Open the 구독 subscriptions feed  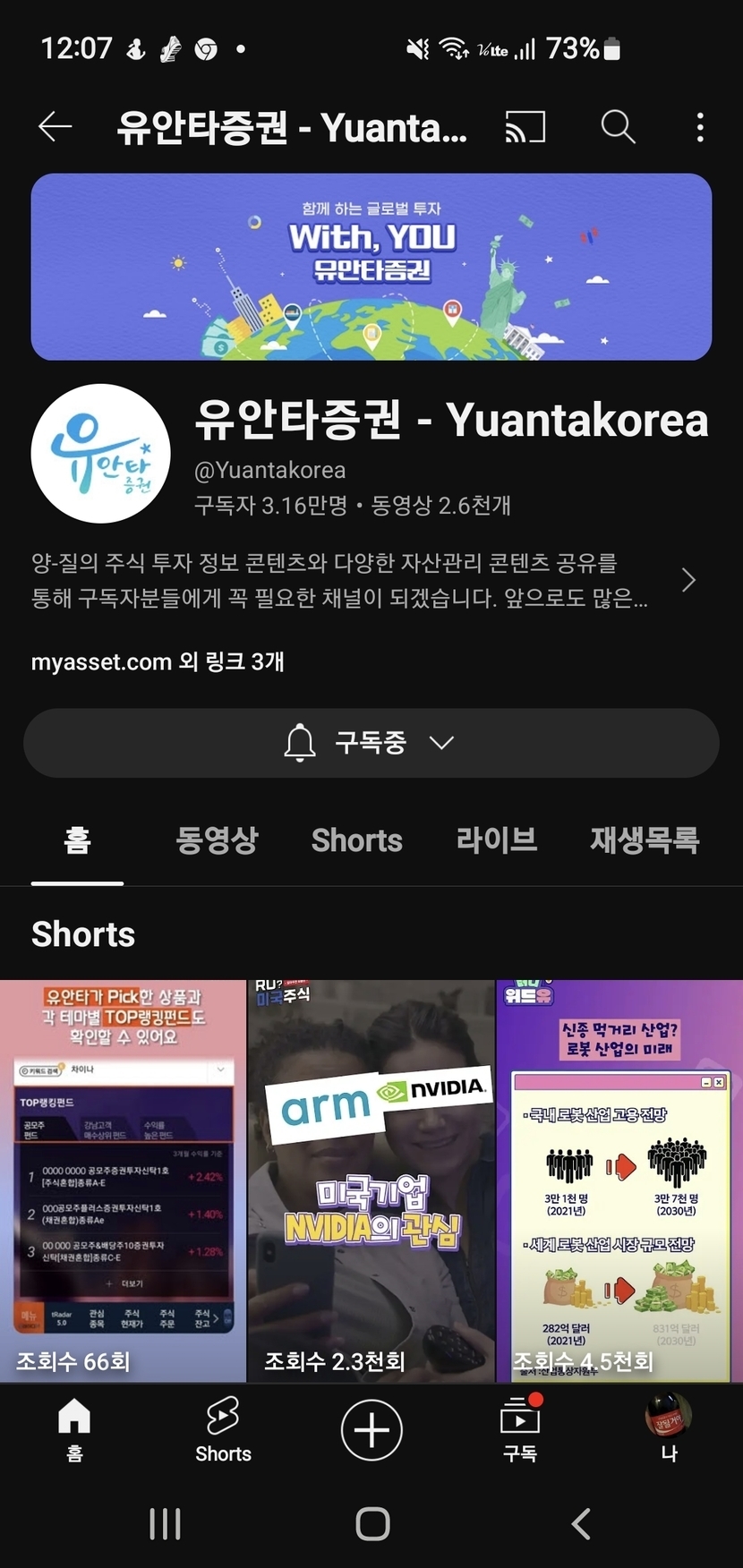(520, 1429)
